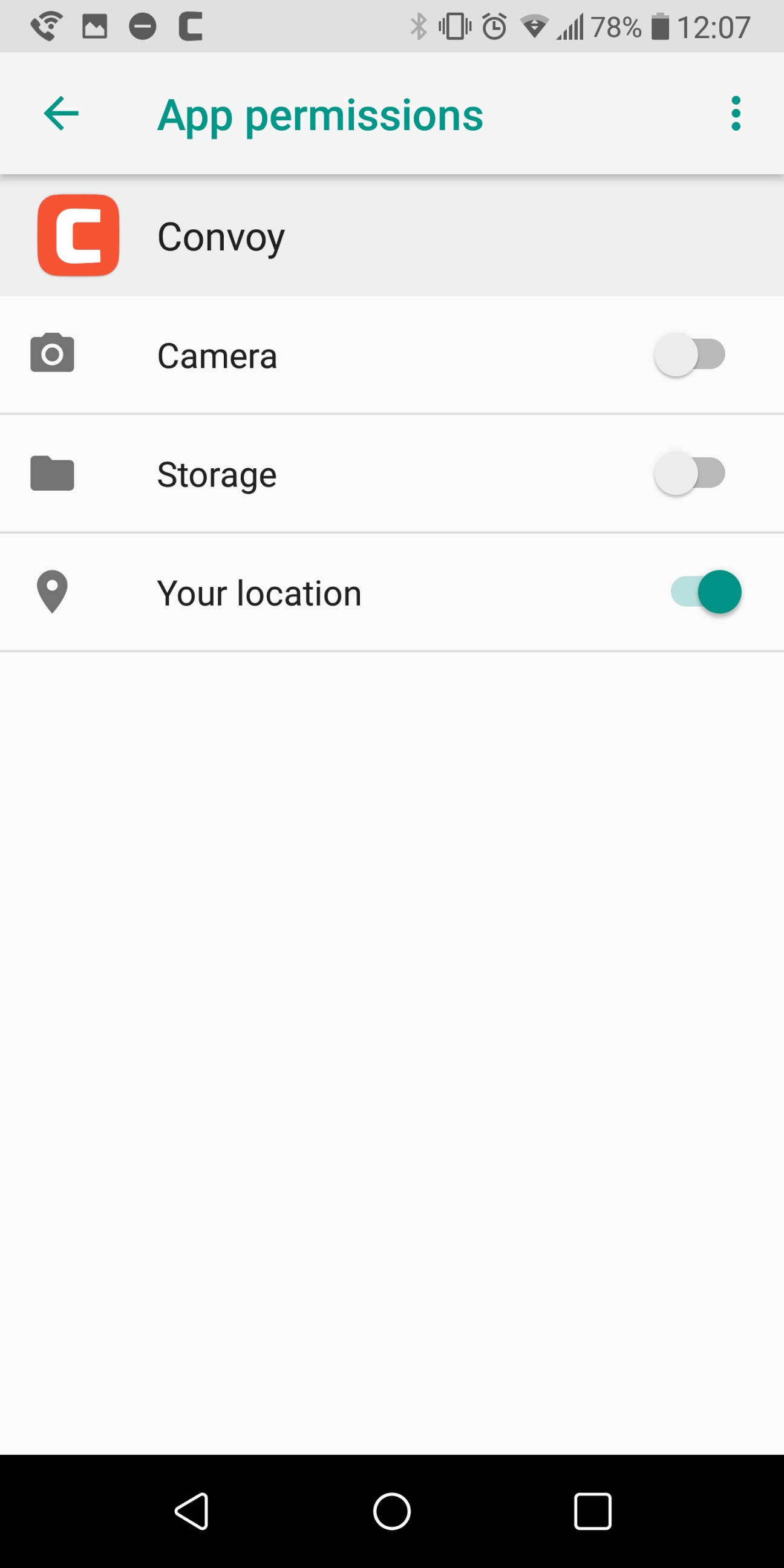Disable Your location permission
784x1568 pixels.
pyautogui.click(x=705, y=592)
